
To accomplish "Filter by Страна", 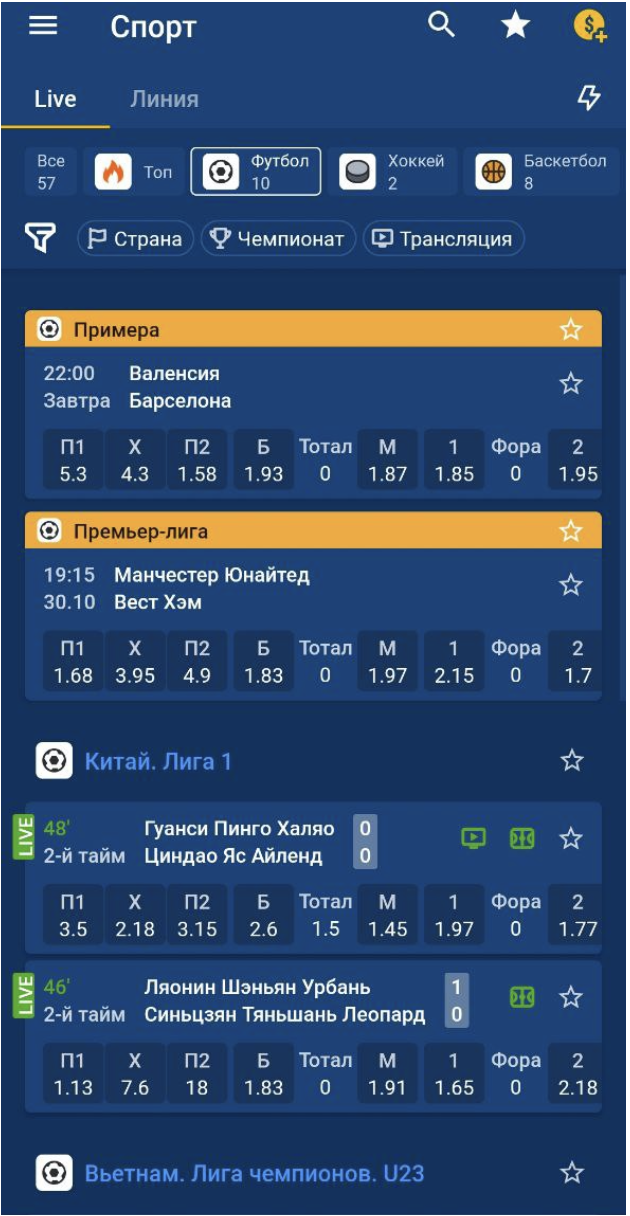I will point(135,239).
